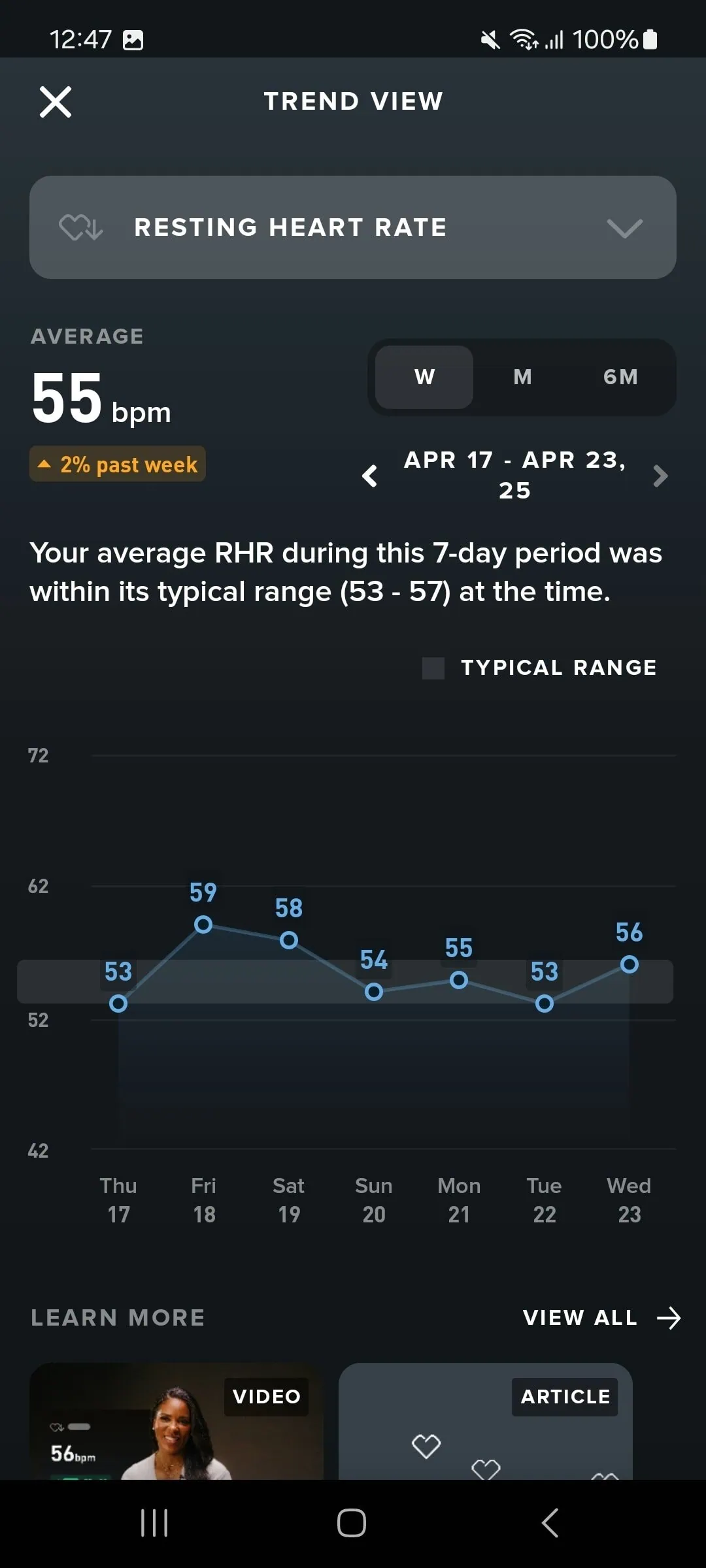Switch to the M monthly range
Image resolution: width=706 pixels, height=1568 pixels.
point(522,377)
